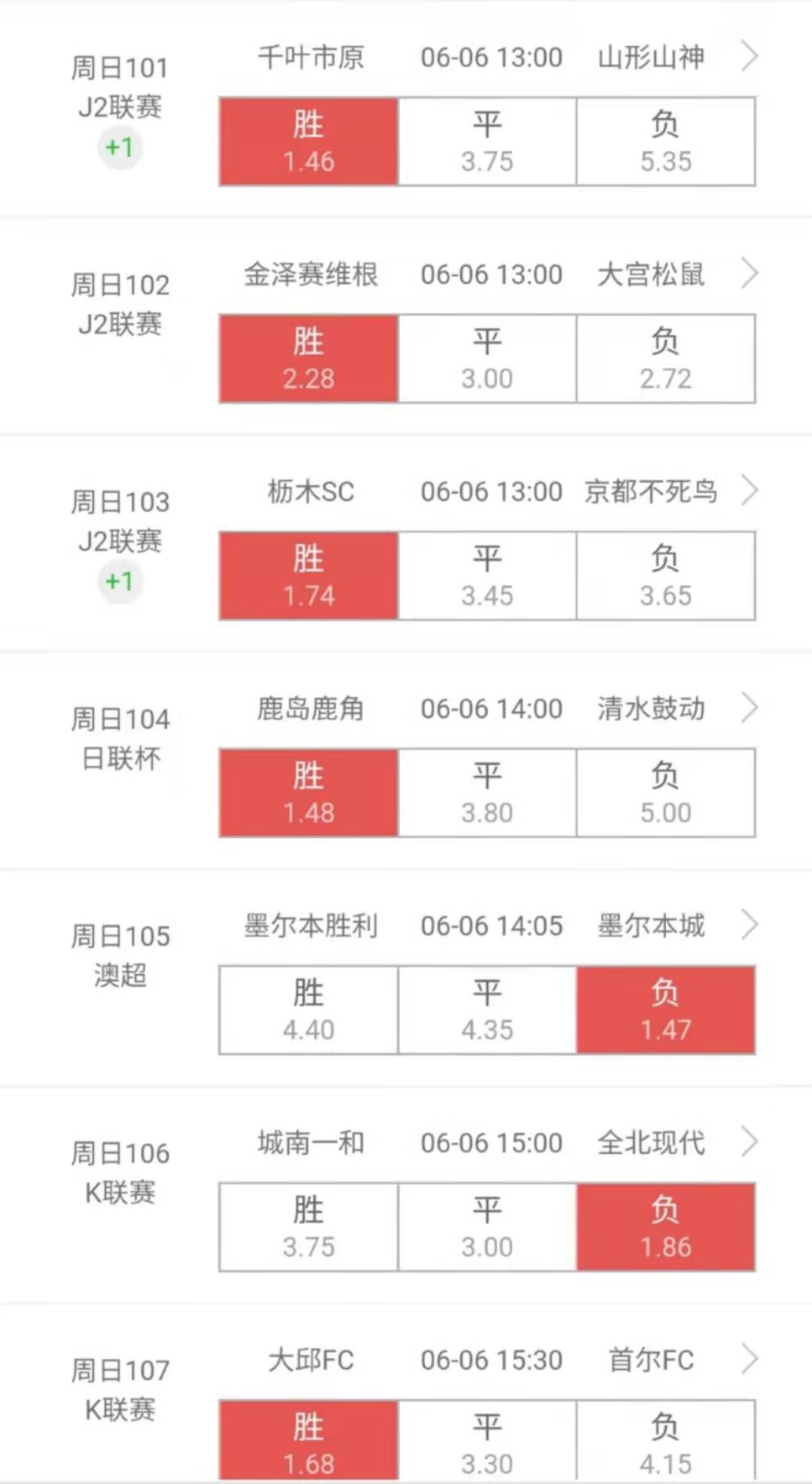This screenshot has height=1484, width=812.
Task: Expand details for the 千叶市原 match
Action: click(750, 57)
